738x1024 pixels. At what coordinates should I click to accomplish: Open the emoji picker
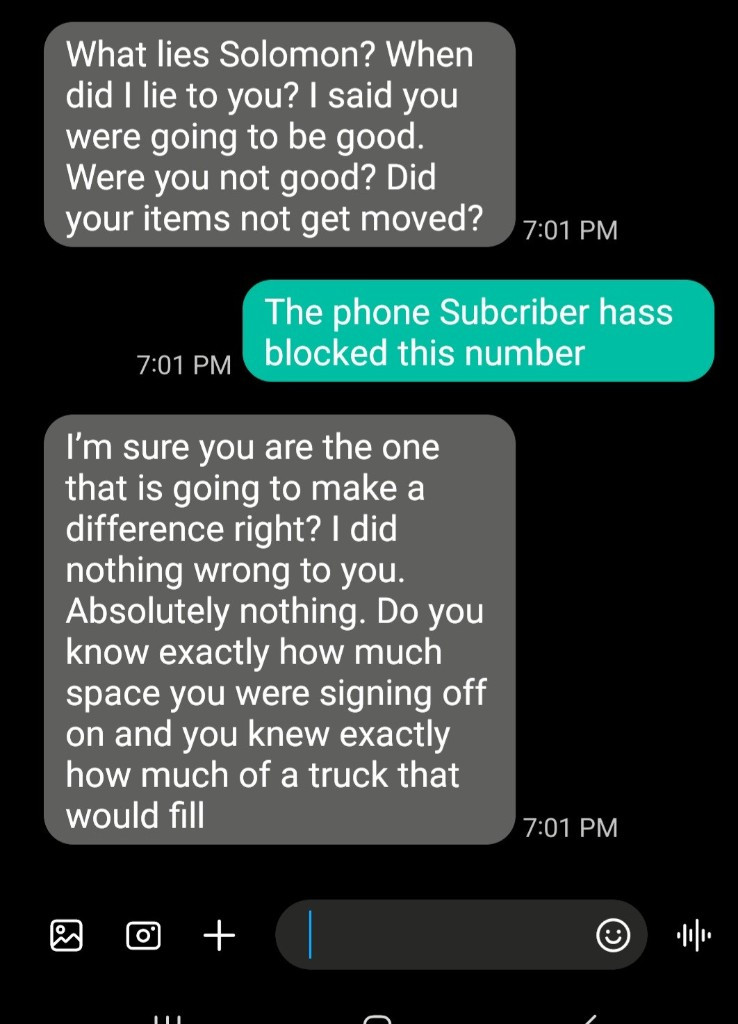point(612,936)
